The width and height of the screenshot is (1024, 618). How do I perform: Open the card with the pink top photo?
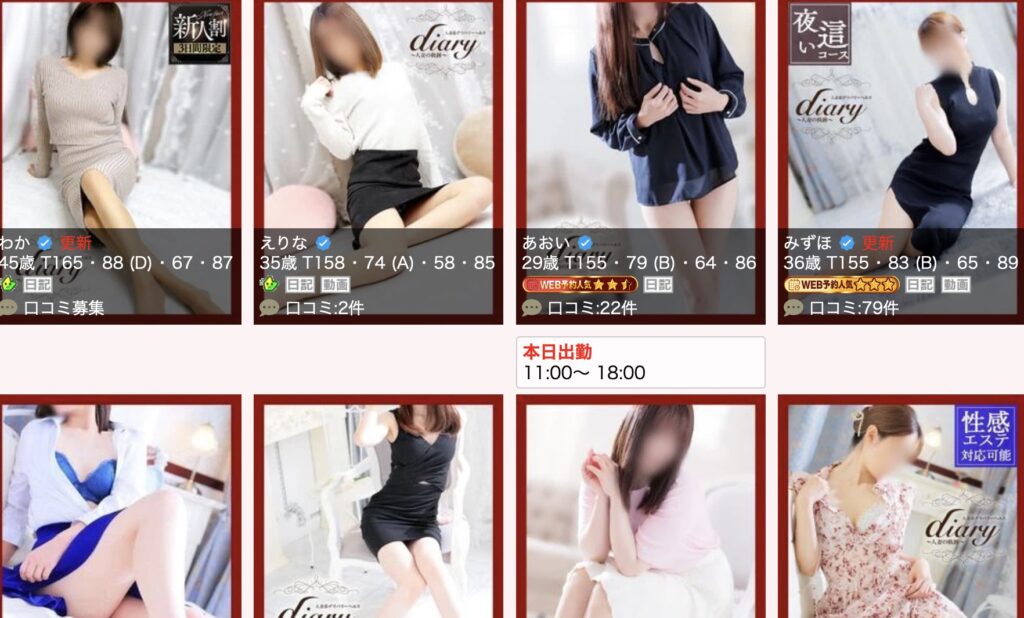(x=640, y=510)
